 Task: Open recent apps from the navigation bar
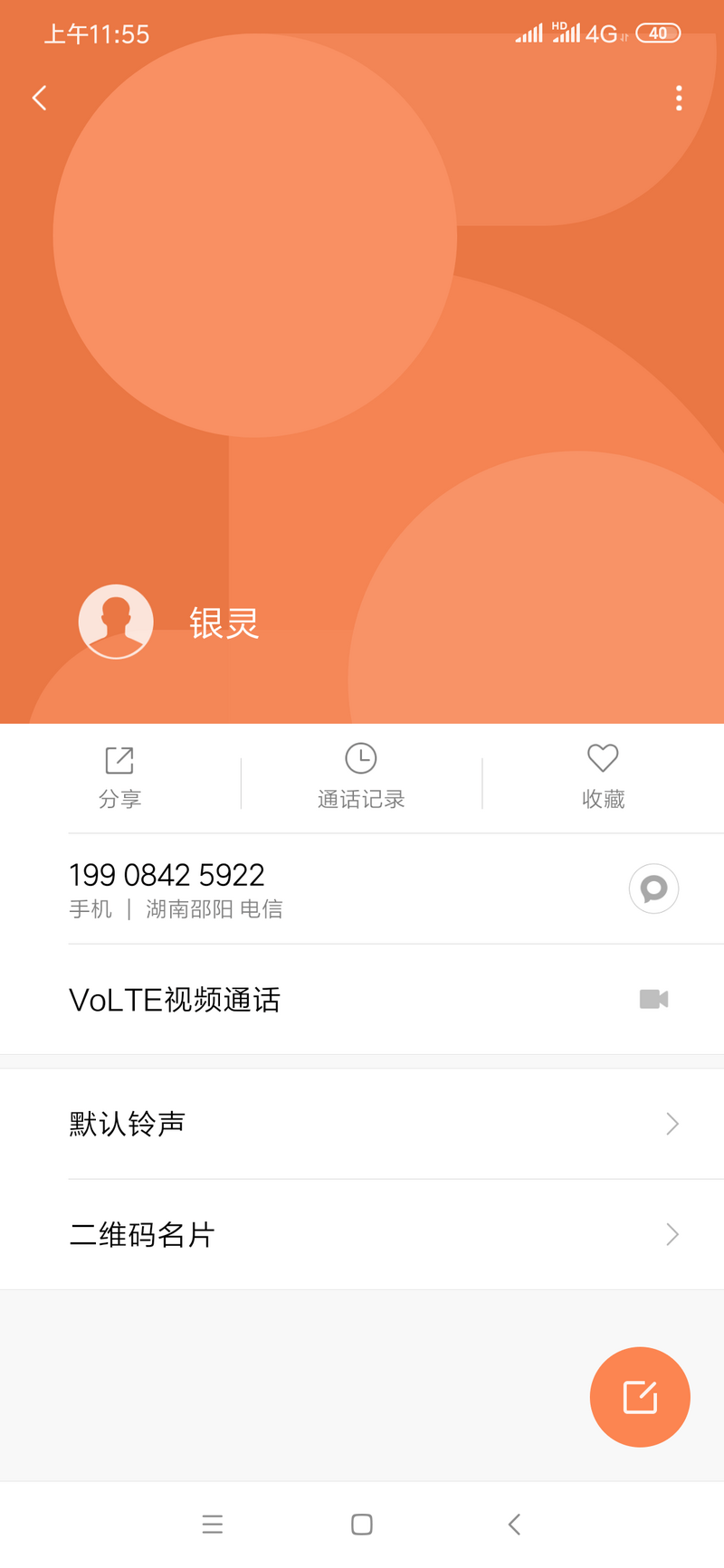click(x=213, y=1525)
